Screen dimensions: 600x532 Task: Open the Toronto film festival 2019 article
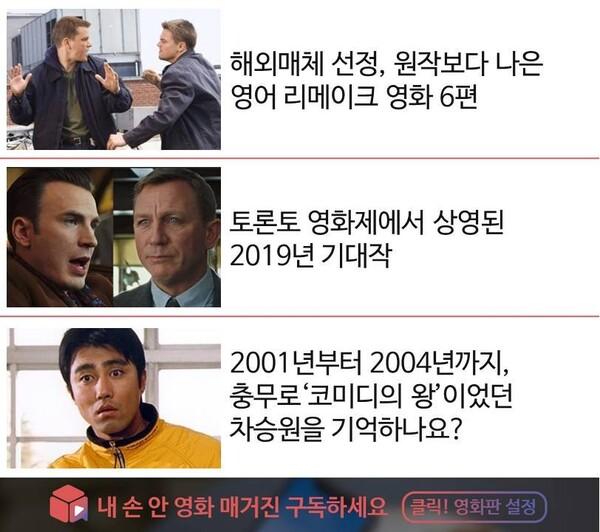point(366,238)
